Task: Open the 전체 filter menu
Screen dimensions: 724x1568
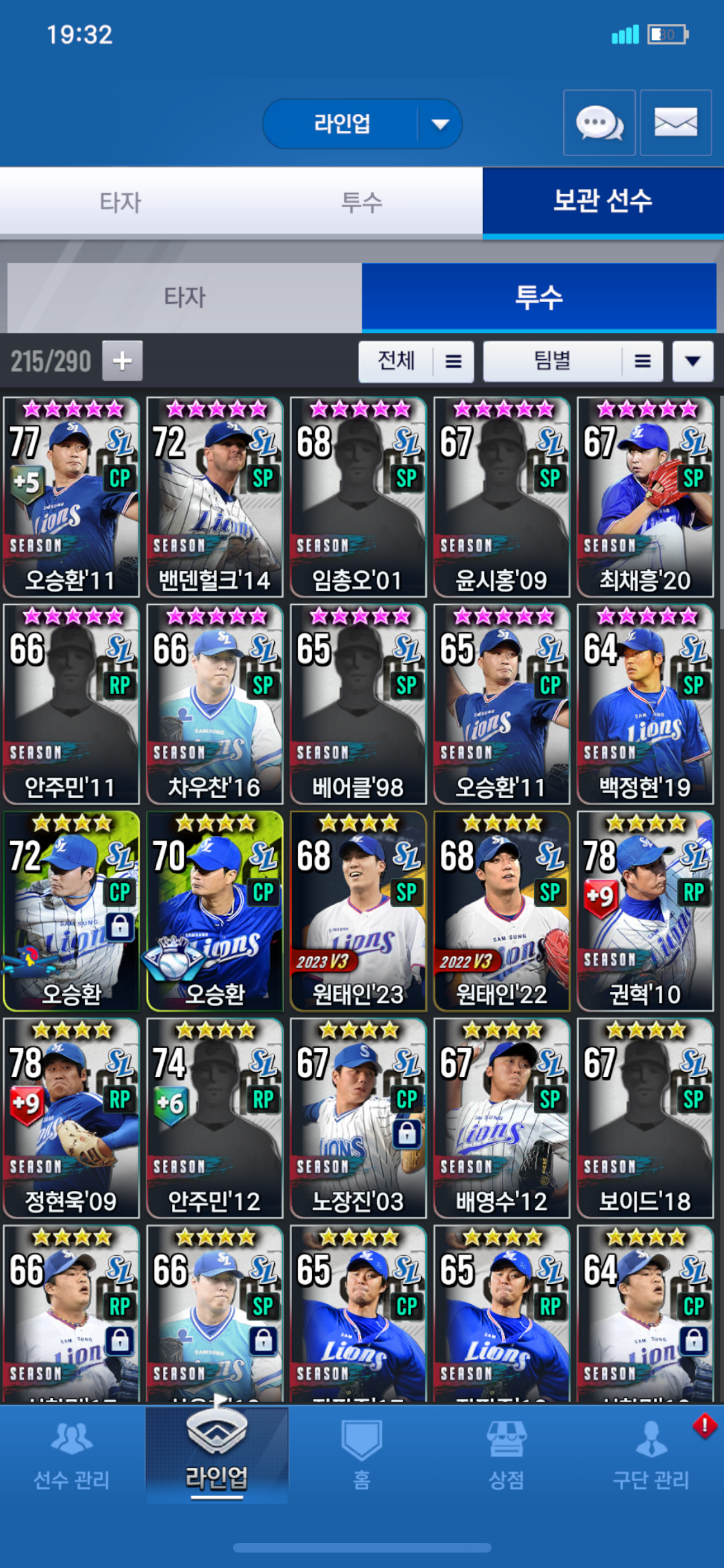Action: coord(416,361)
